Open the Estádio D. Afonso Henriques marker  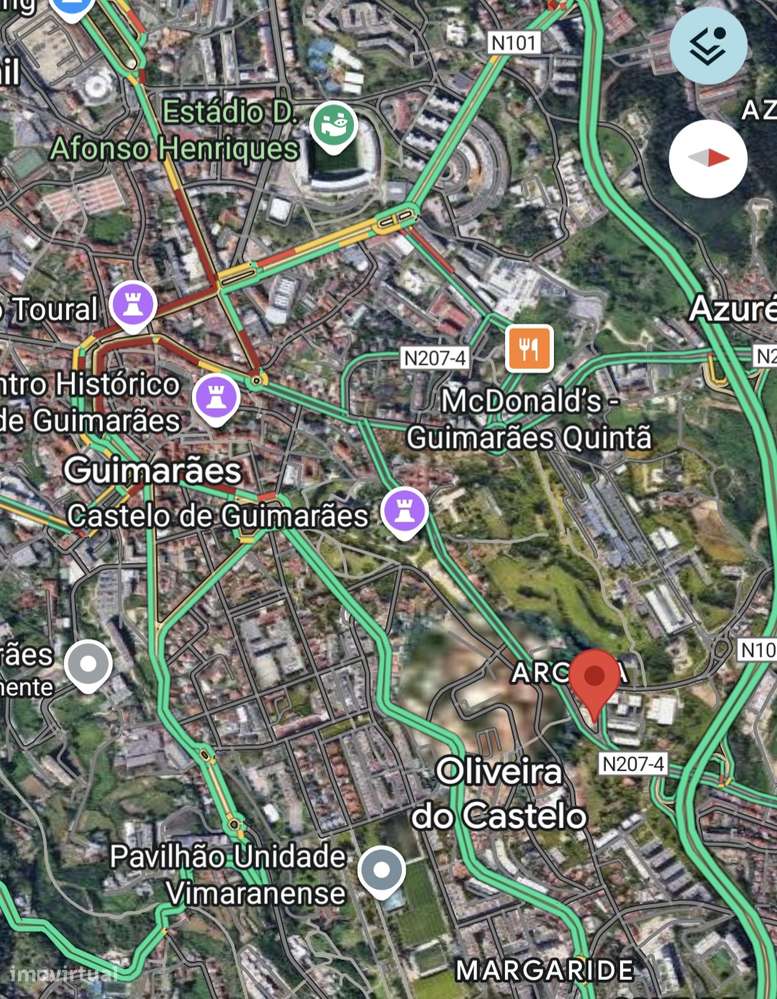pyautogui.click(x=334, y=125)
